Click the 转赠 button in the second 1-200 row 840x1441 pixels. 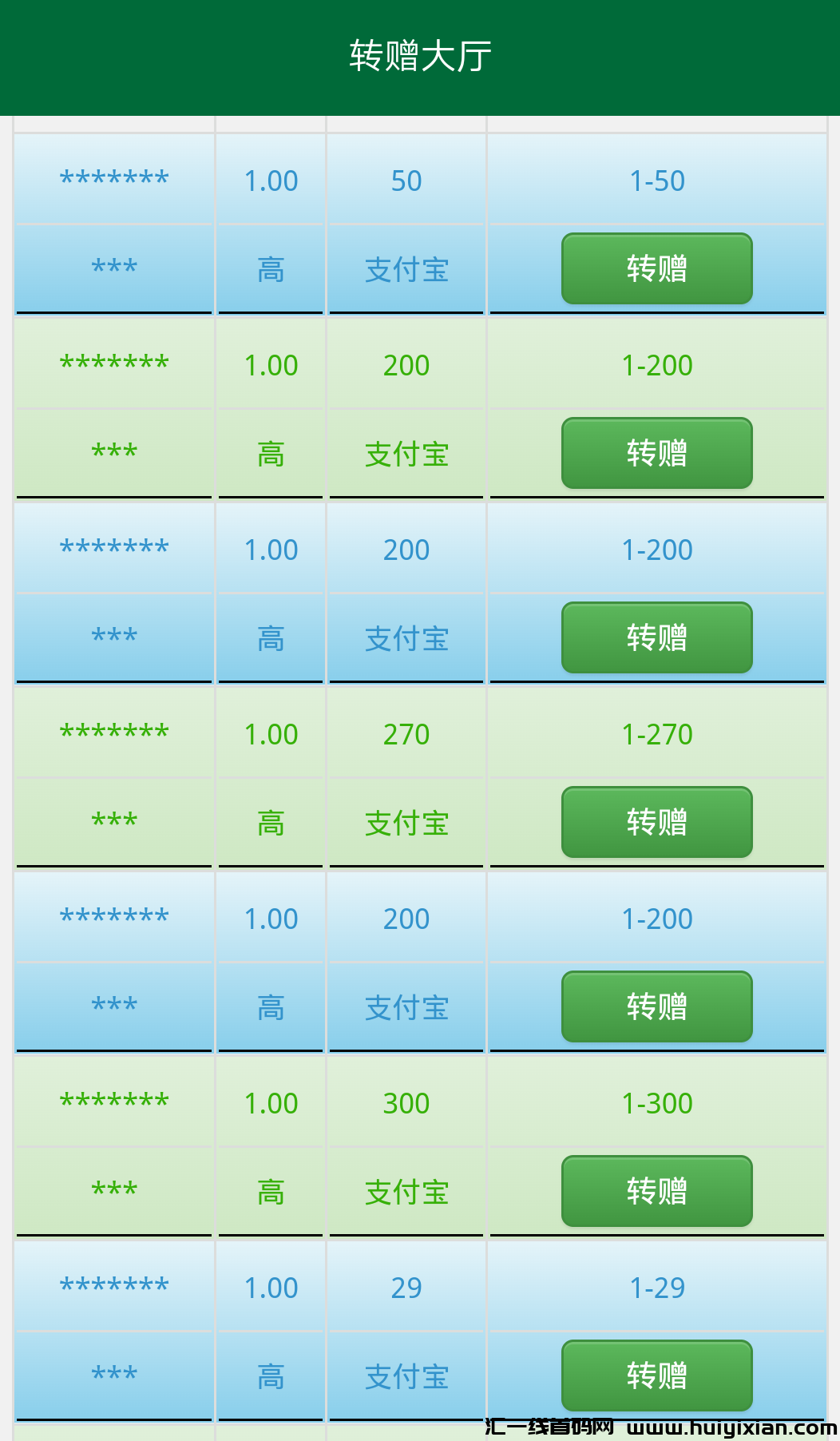point(656,638)
